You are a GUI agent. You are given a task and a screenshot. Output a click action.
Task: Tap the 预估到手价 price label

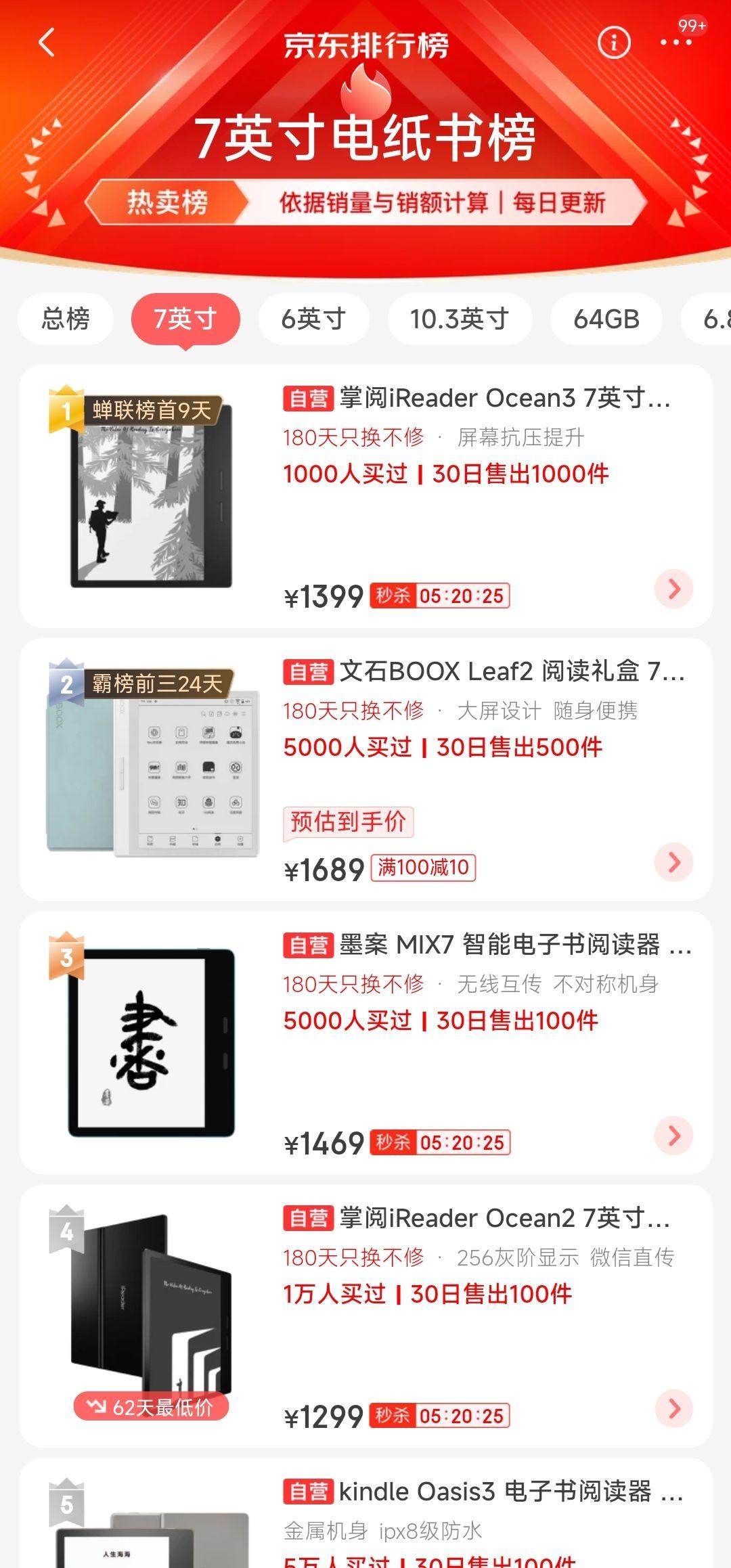[x=348, y=822]
